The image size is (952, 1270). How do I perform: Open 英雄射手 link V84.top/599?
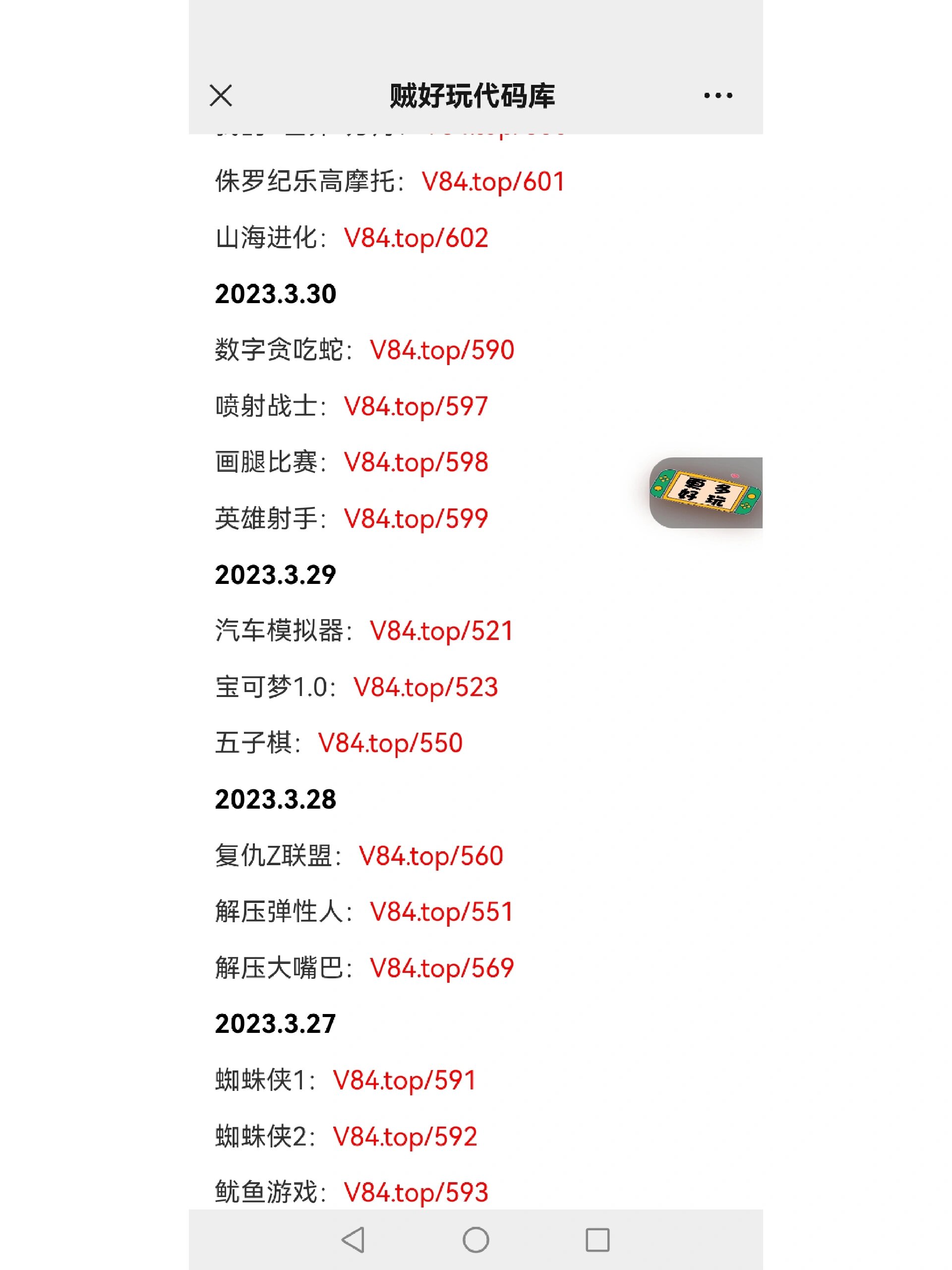point(416,519)
